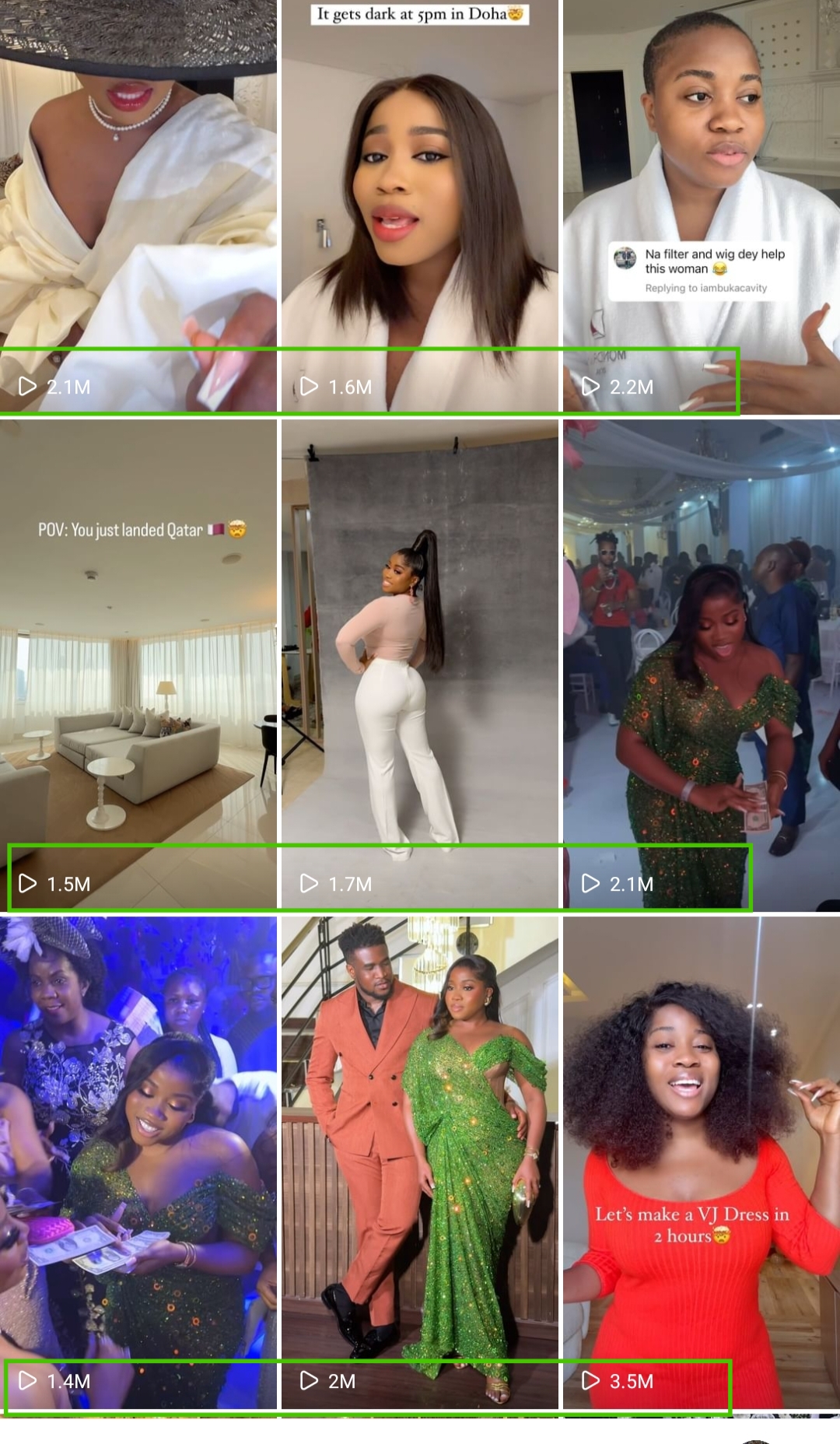Image resolution: width=840 pixels, height=1444 pixels.
Task: Watch the 'POV: You just landed Qatar' video
Action: tap(138, 663)
